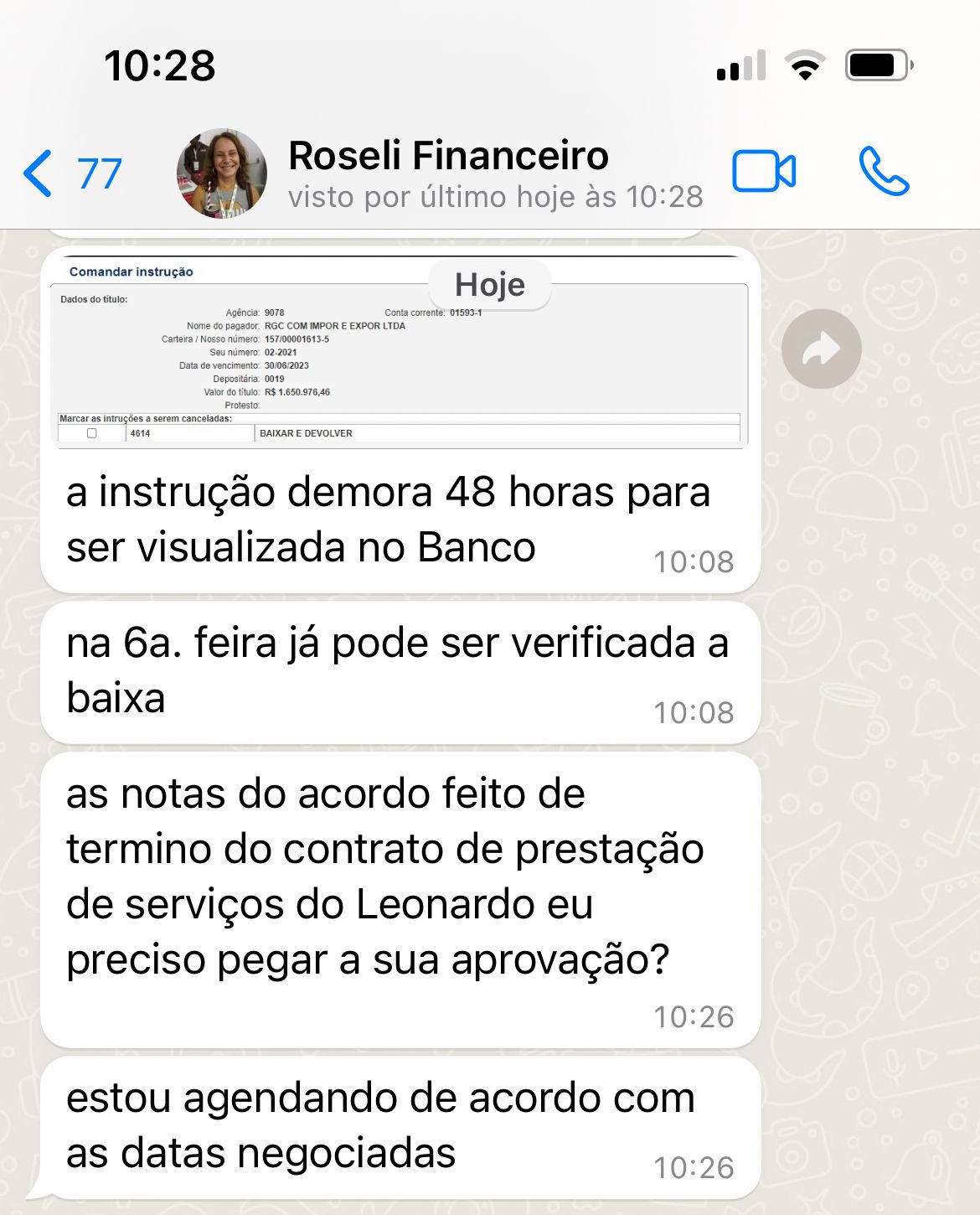Start a video call with Roseli
This screenshot has height=1215, width=980.
763,172
